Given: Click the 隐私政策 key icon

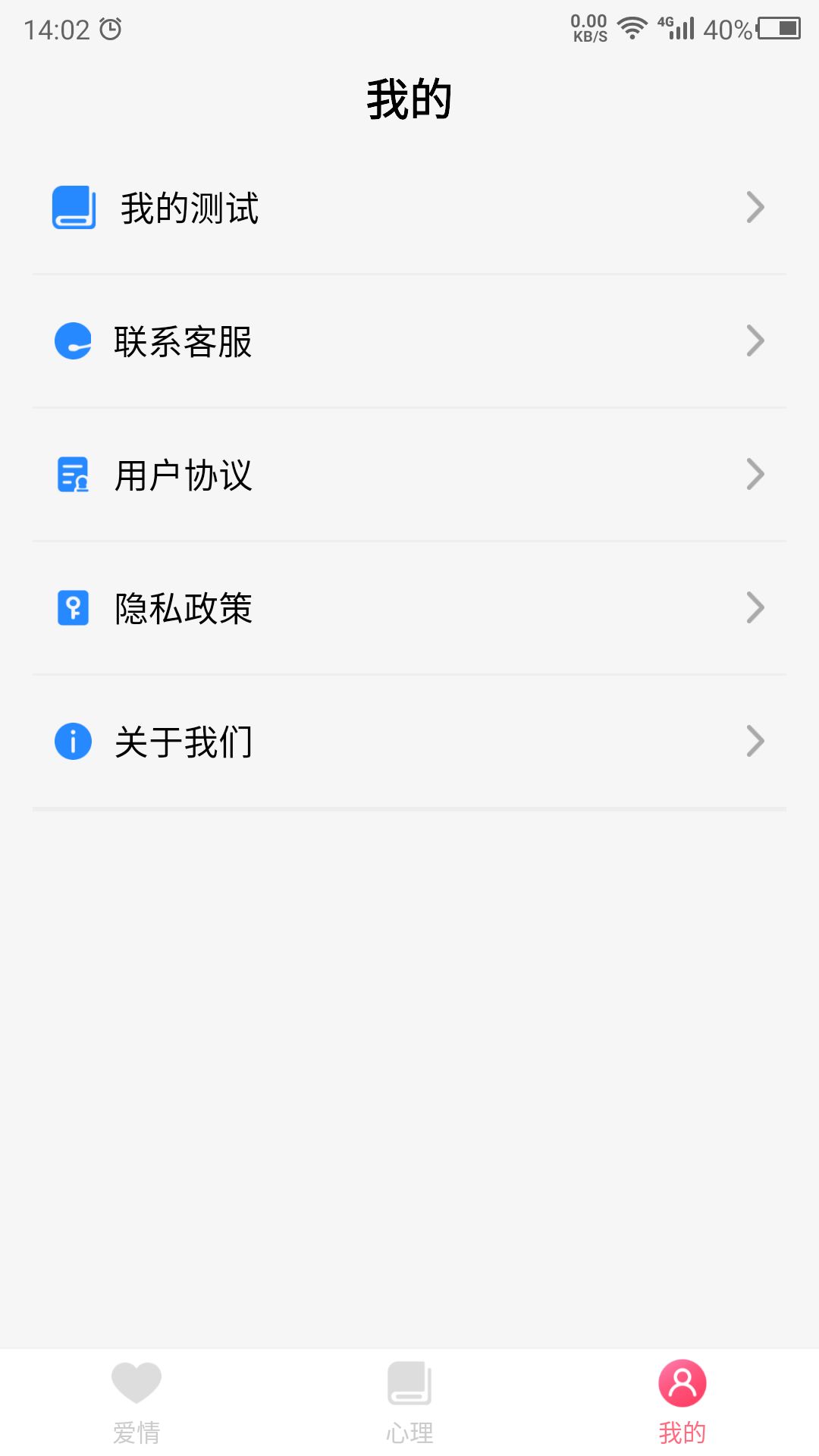Looking at the screenshot, I should point(73,607).
